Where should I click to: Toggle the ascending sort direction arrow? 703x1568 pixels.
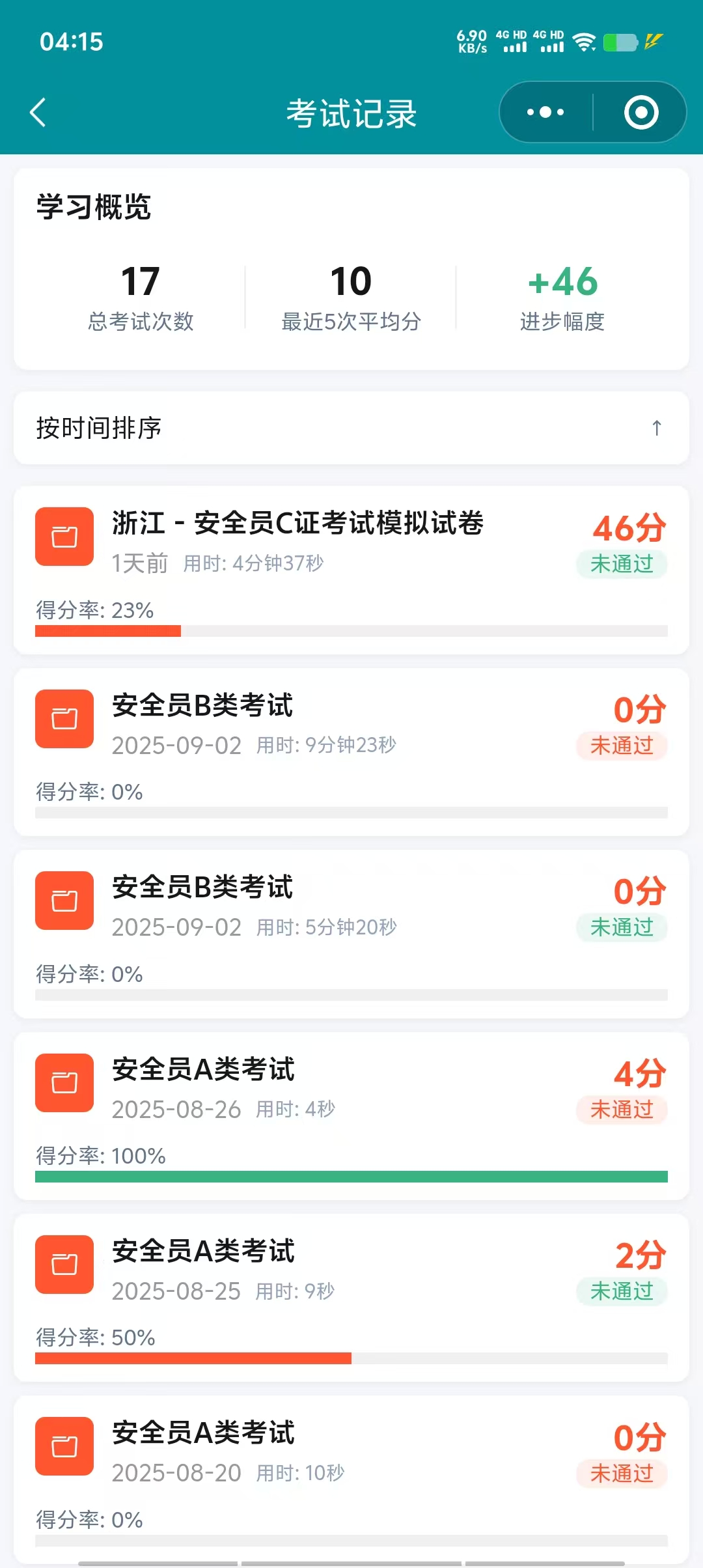tap(657, 428)
